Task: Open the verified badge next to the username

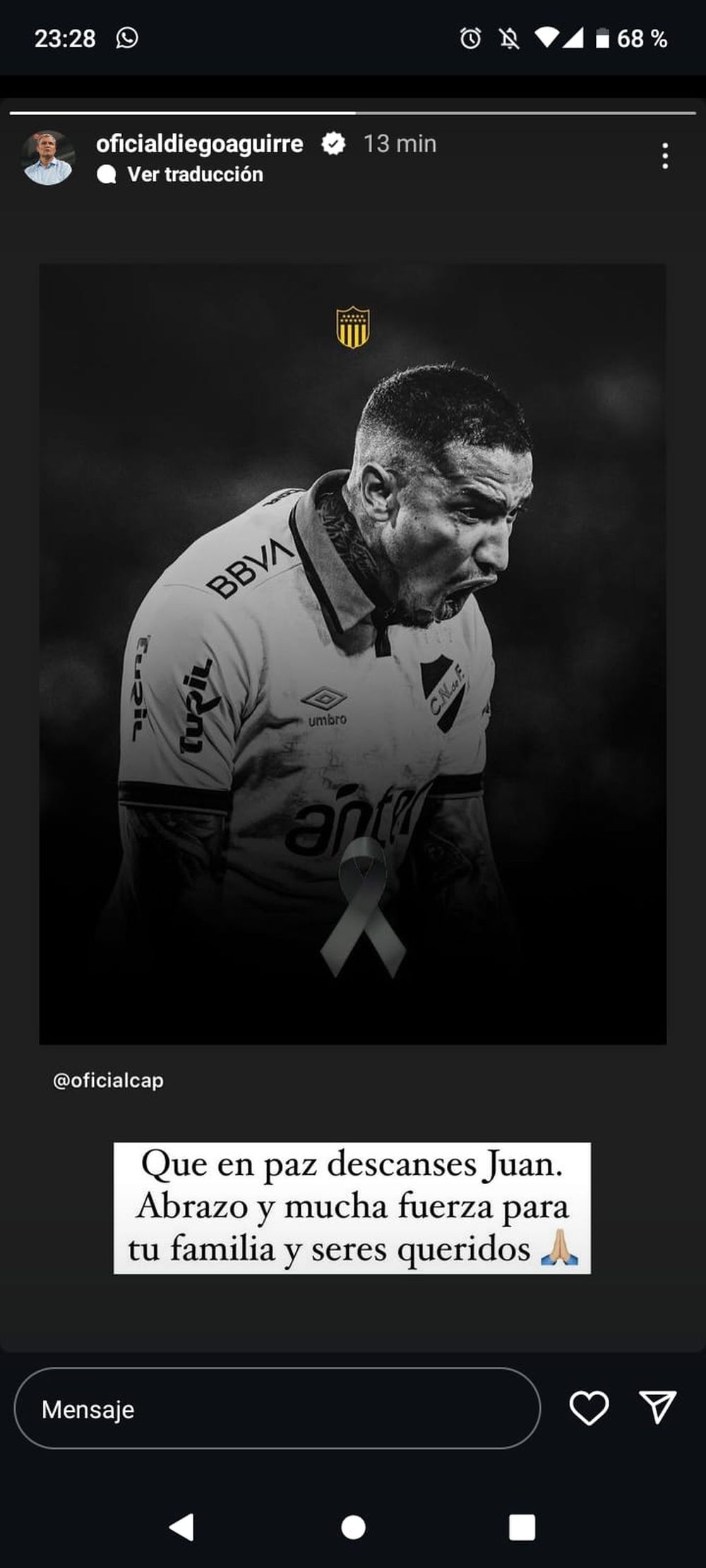Action: tap(334, 144)
